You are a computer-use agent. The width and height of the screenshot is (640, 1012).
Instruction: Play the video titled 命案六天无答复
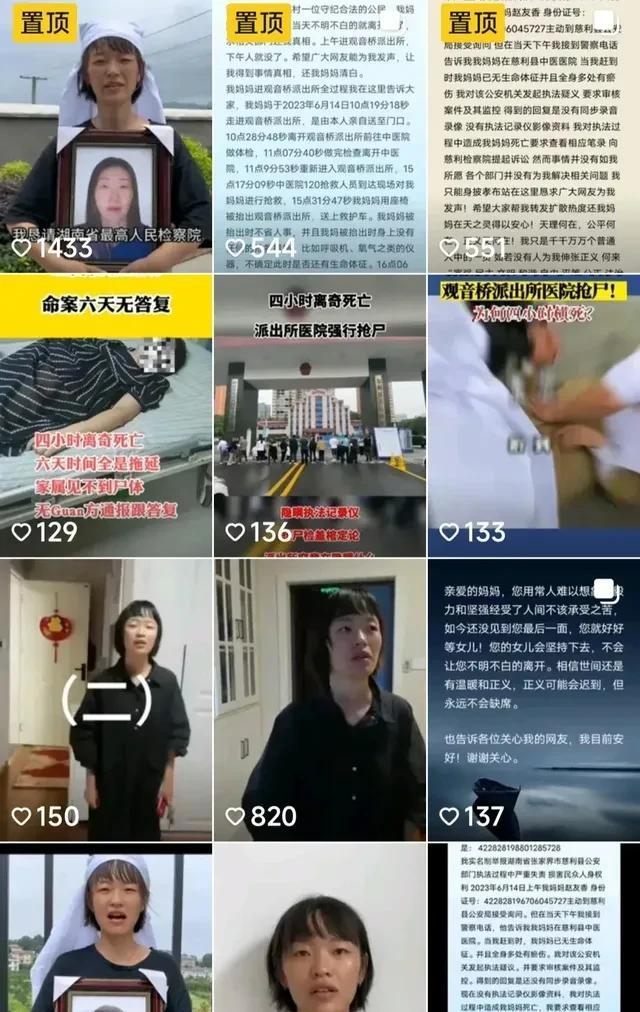coord(106,415)
